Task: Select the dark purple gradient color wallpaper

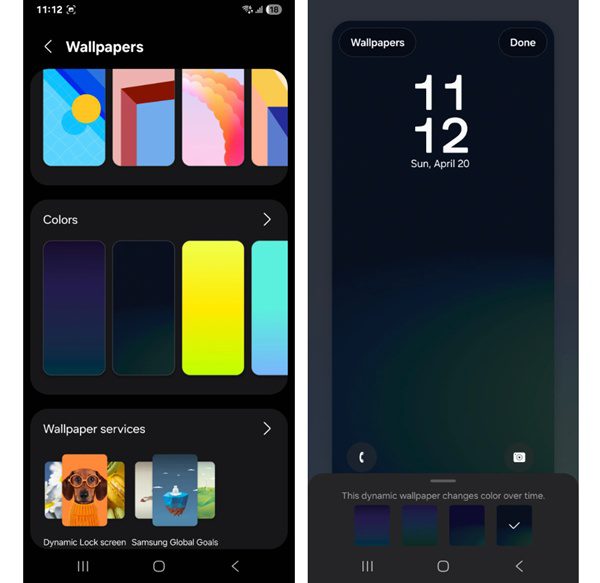Action: point(74,307)
